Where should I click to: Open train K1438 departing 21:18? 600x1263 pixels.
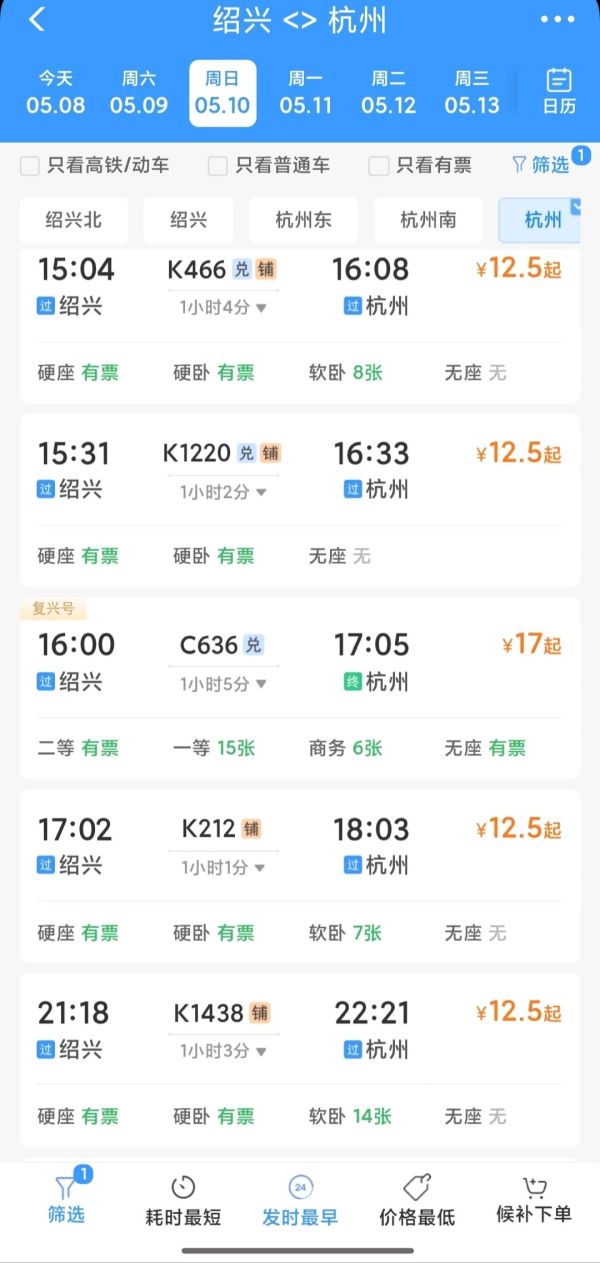coord(300,1059)
